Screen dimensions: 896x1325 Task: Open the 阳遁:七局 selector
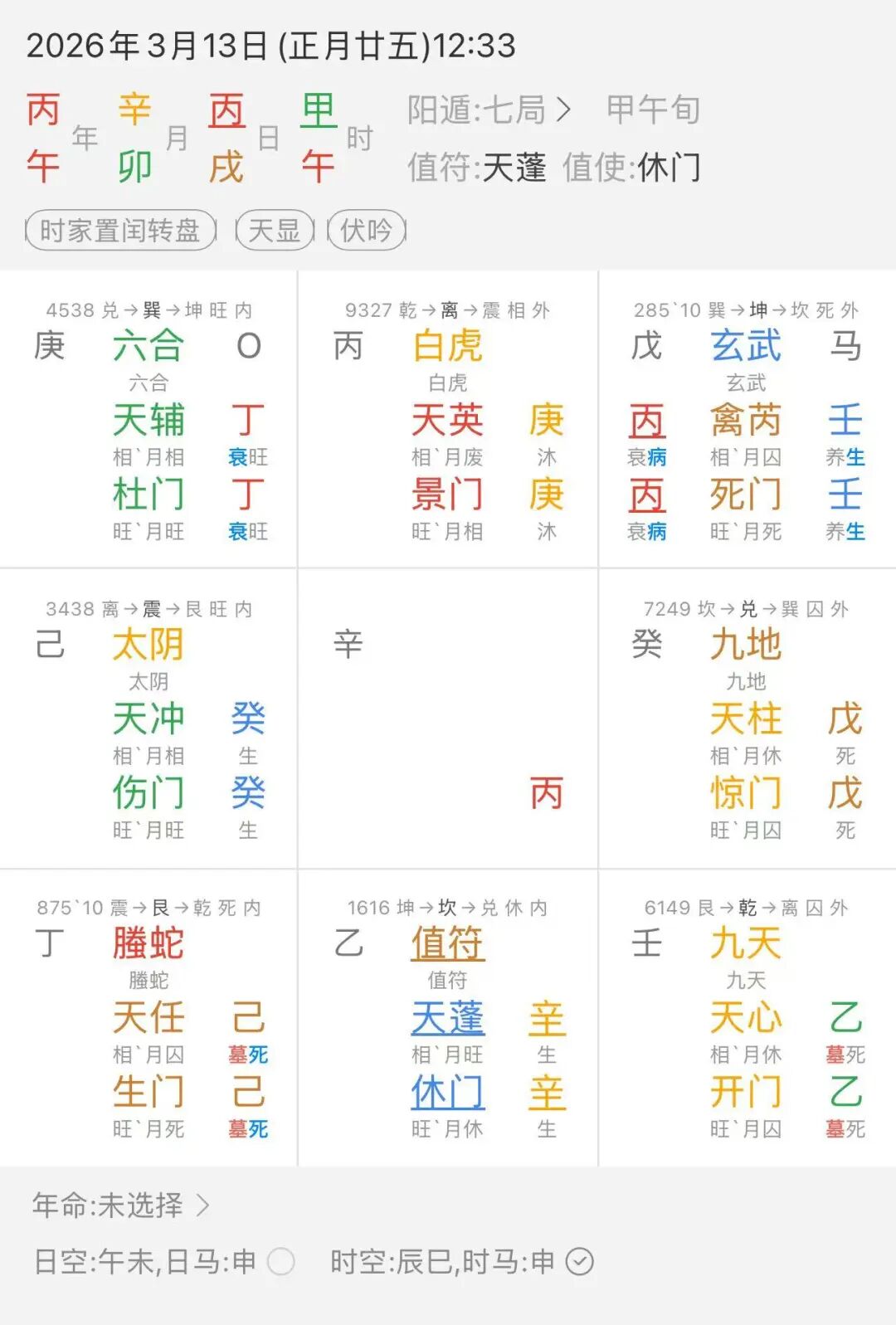click(x=489, y=110)
